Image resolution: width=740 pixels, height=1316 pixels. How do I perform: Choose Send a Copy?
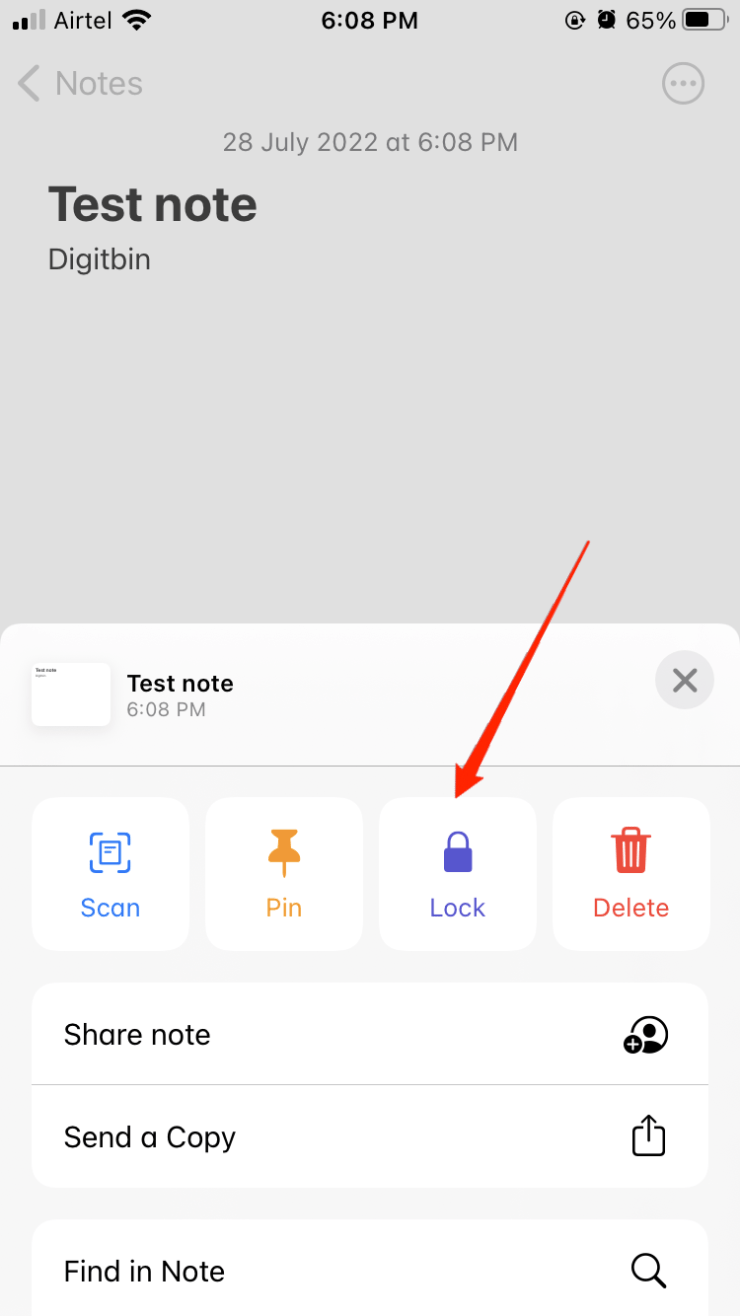tap(370, 1137)
